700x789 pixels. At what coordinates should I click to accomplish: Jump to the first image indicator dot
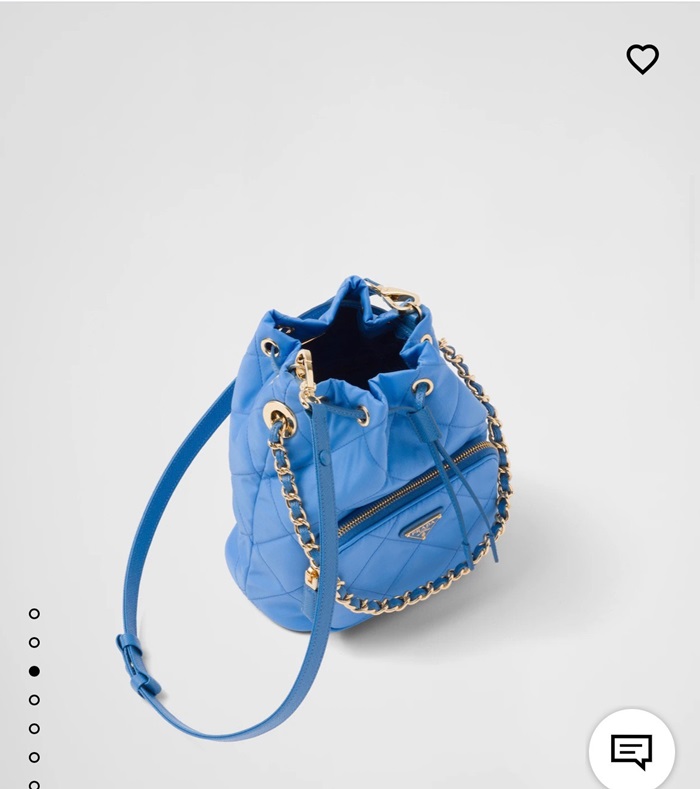[34, 614]
